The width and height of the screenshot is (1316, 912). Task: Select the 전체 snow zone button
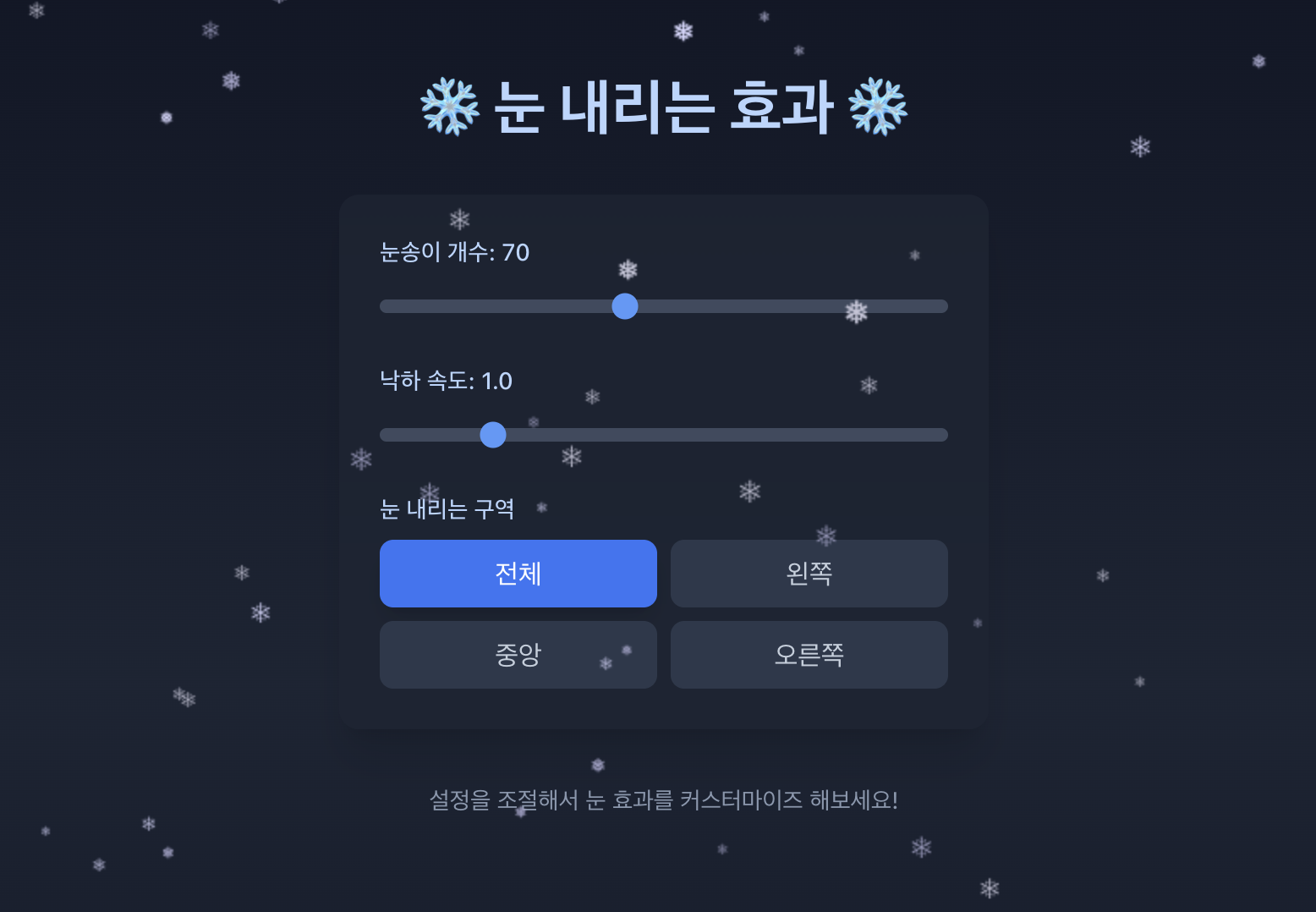click(518, 574)
